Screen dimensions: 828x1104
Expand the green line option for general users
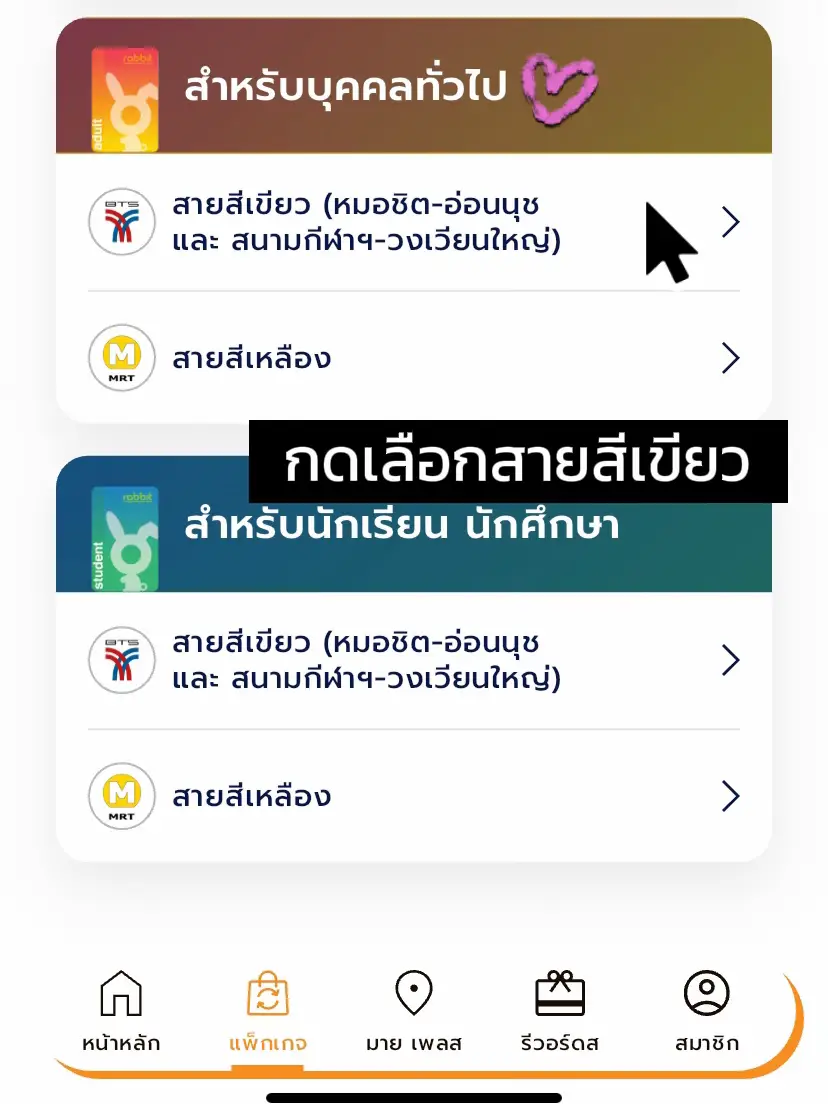pyautogui.click(x=731, y=222)
